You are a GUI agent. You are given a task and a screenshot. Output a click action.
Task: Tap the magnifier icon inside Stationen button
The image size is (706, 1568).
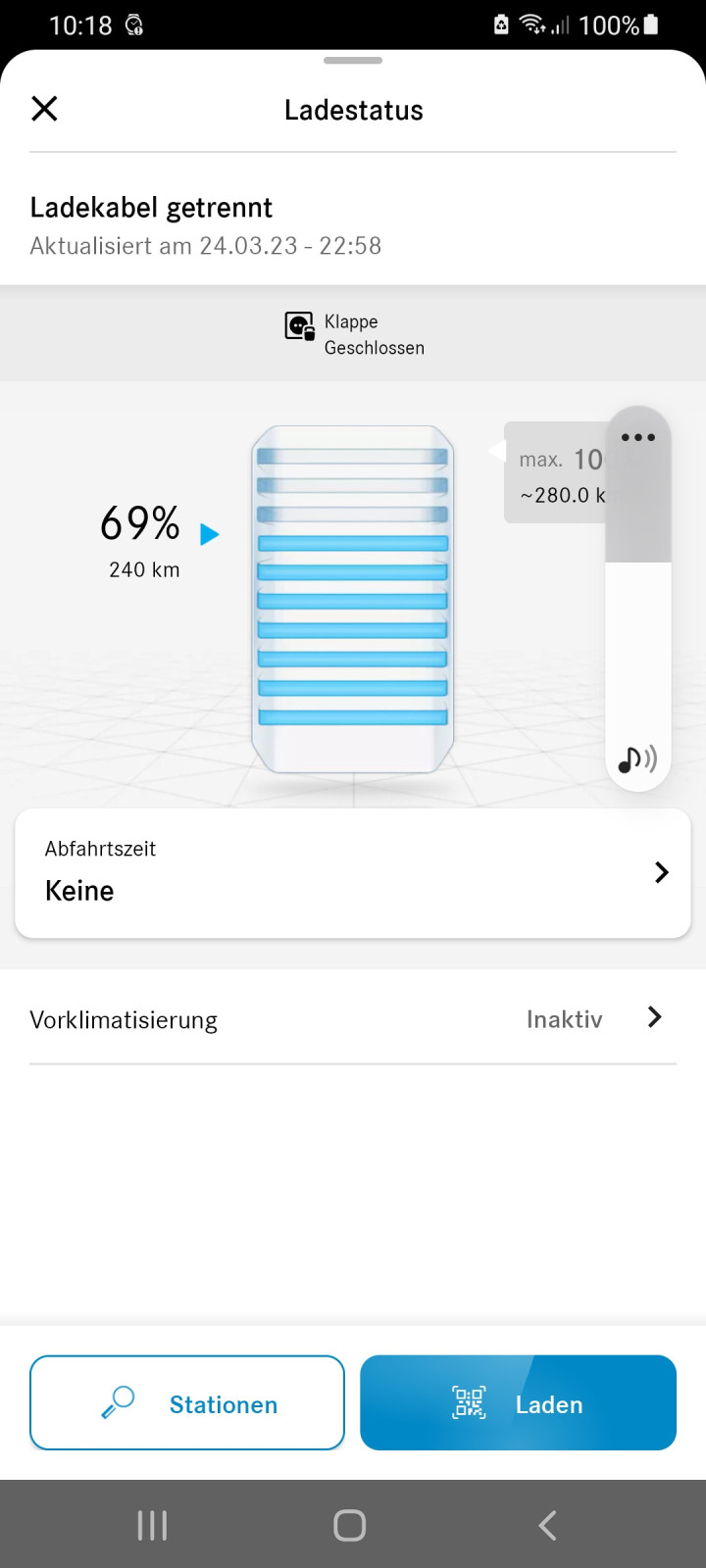coord(120,1401)
